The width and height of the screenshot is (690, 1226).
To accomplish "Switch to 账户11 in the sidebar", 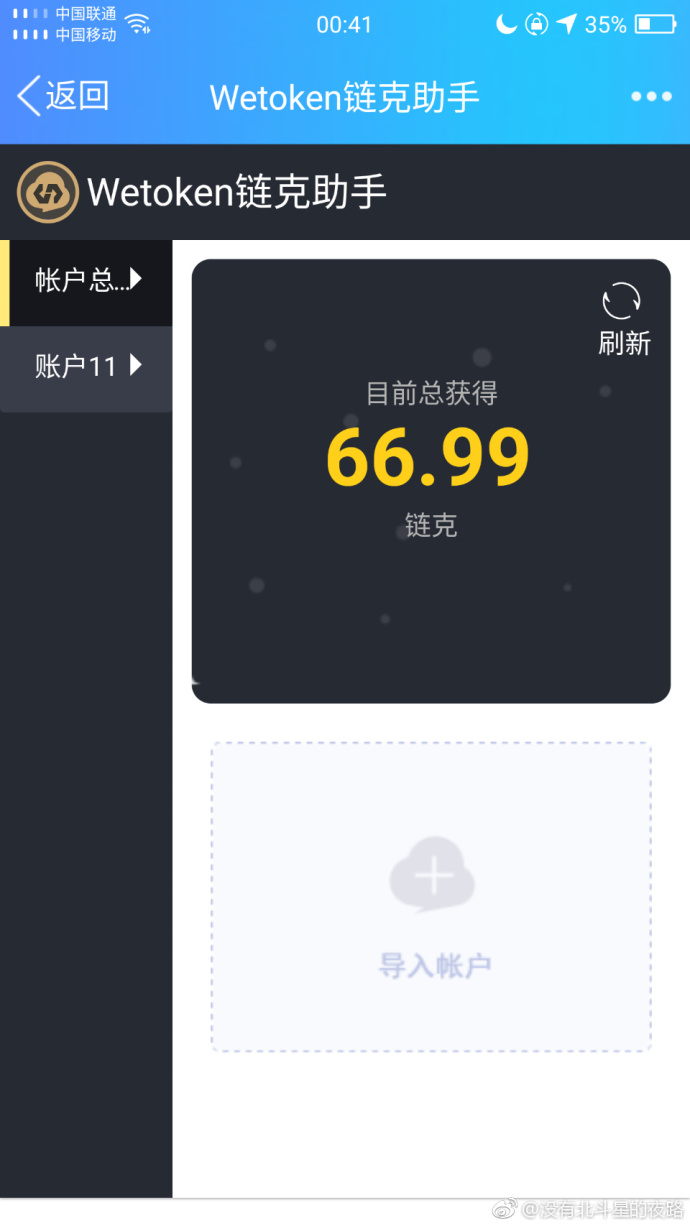I will pyautogui.click(x=88, y=367).
